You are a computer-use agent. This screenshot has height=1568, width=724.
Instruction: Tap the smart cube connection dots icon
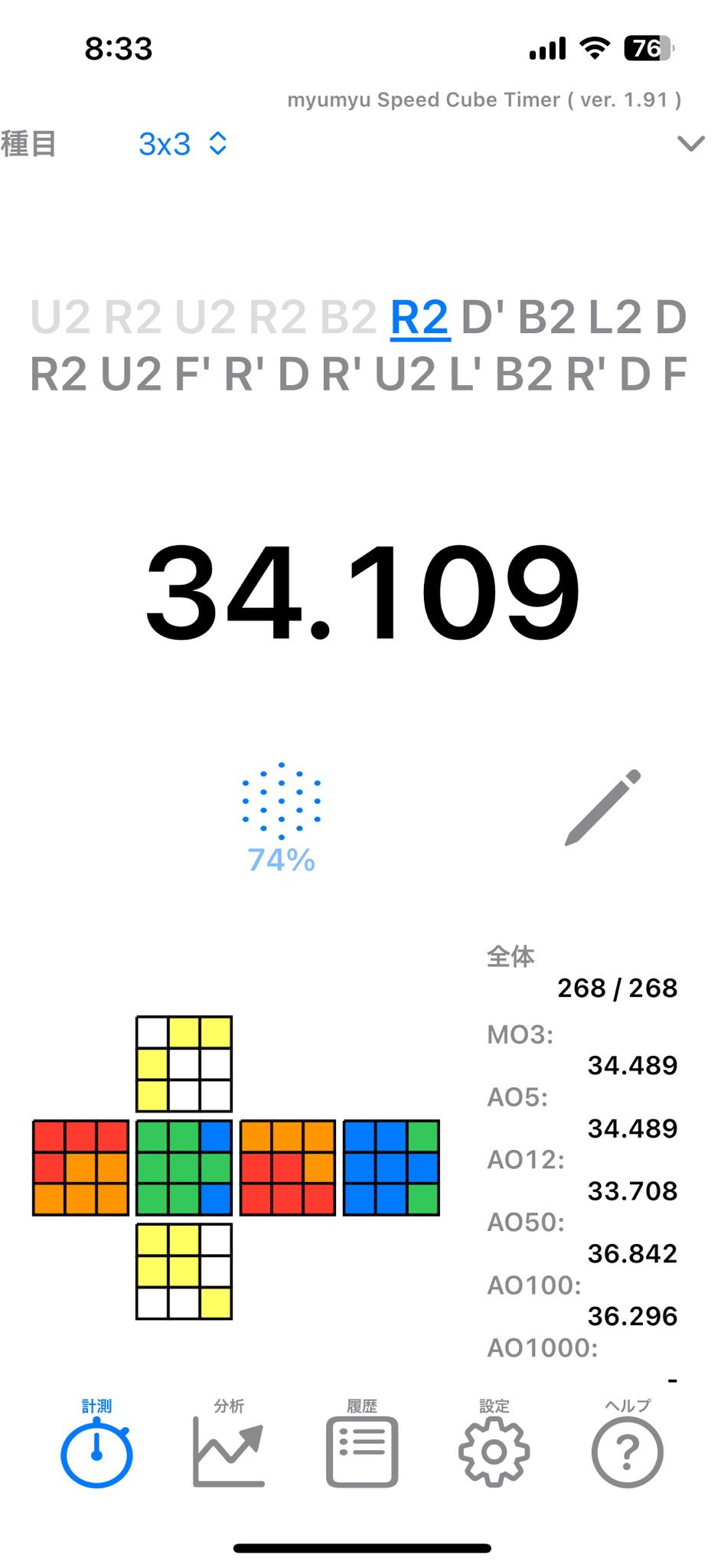(282, 801)
